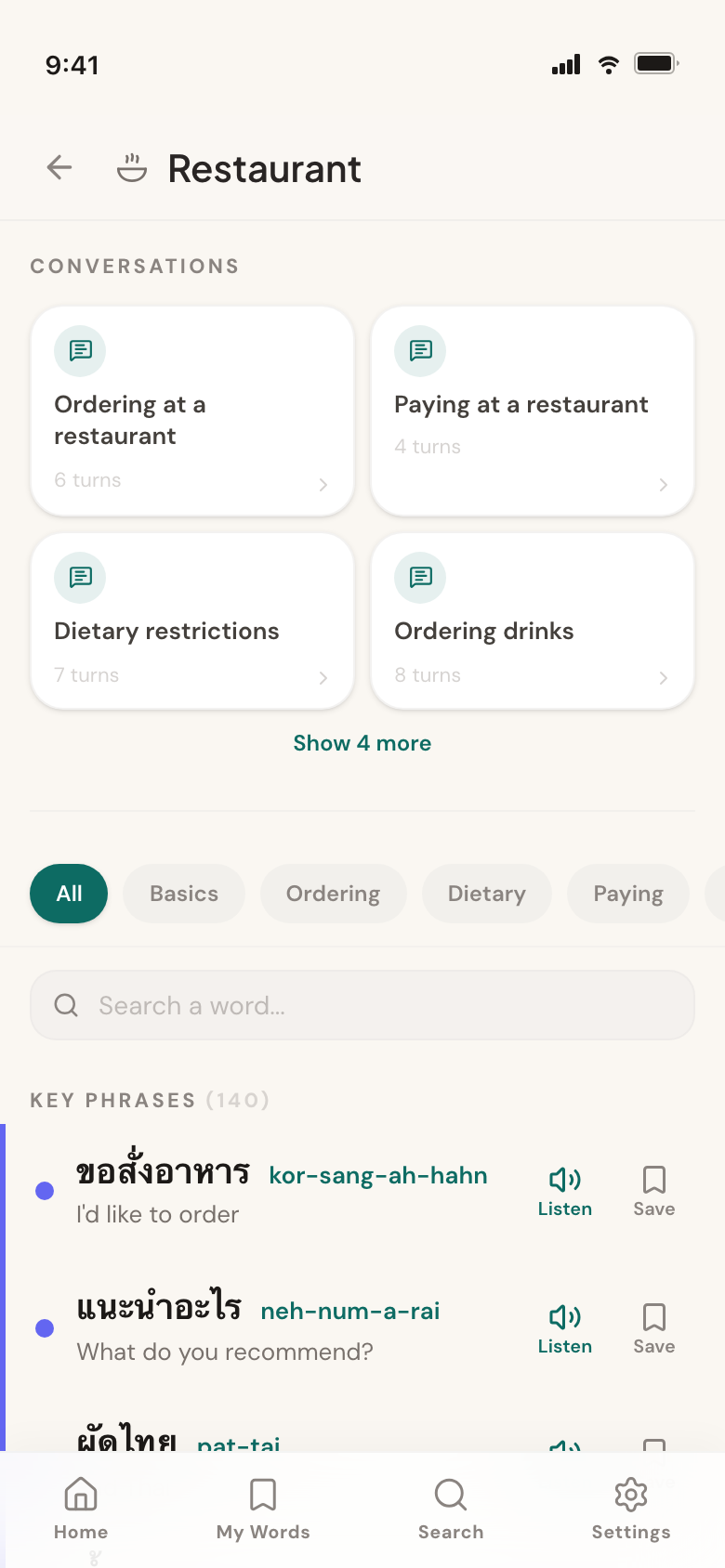725x1568 pixels.
Task: Expand the Ordering at a restaurant conversation
Action: [323, 484]
